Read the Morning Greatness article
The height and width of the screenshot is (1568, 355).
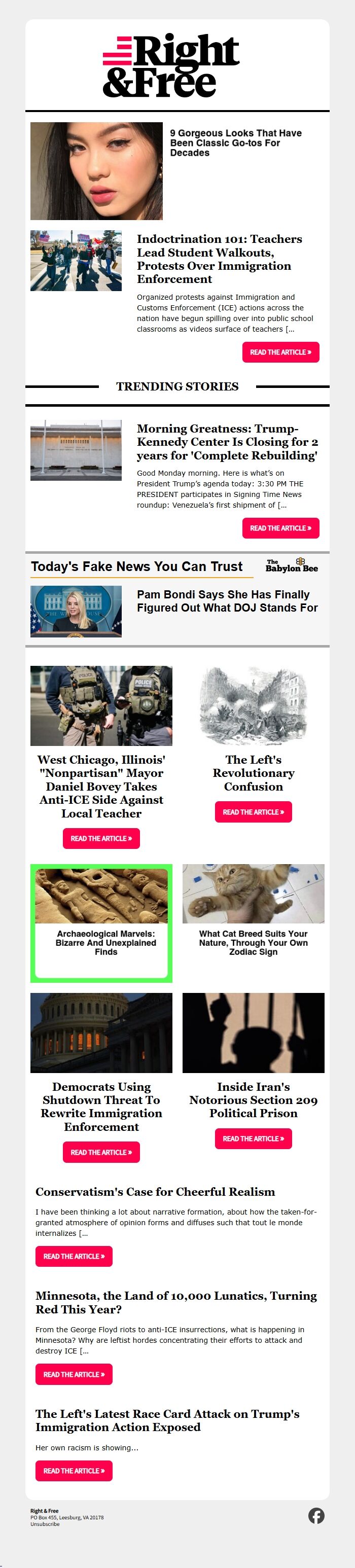[280, 528]
